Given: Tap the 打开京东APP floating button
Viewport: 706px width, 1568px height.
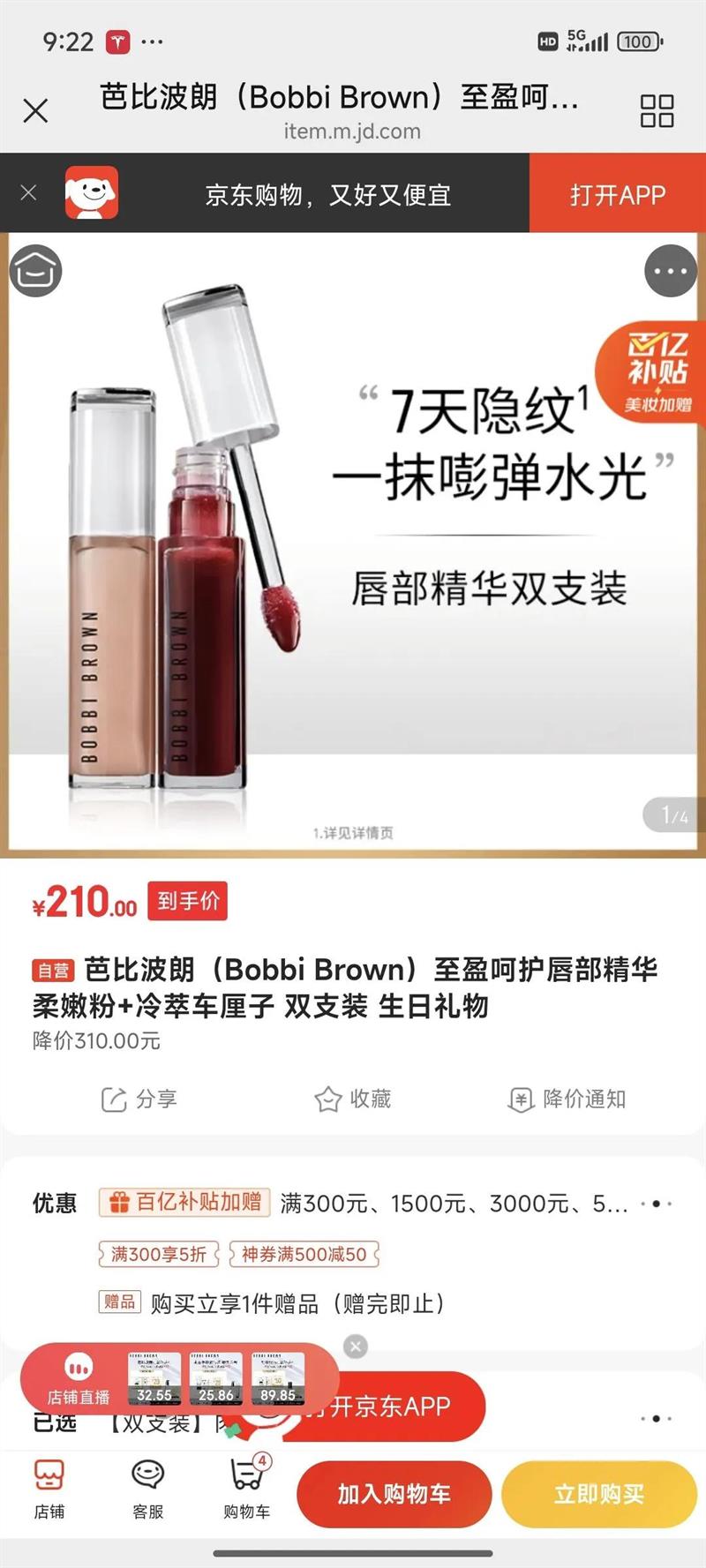Looking at the screenshot, I should [390, 1408].
